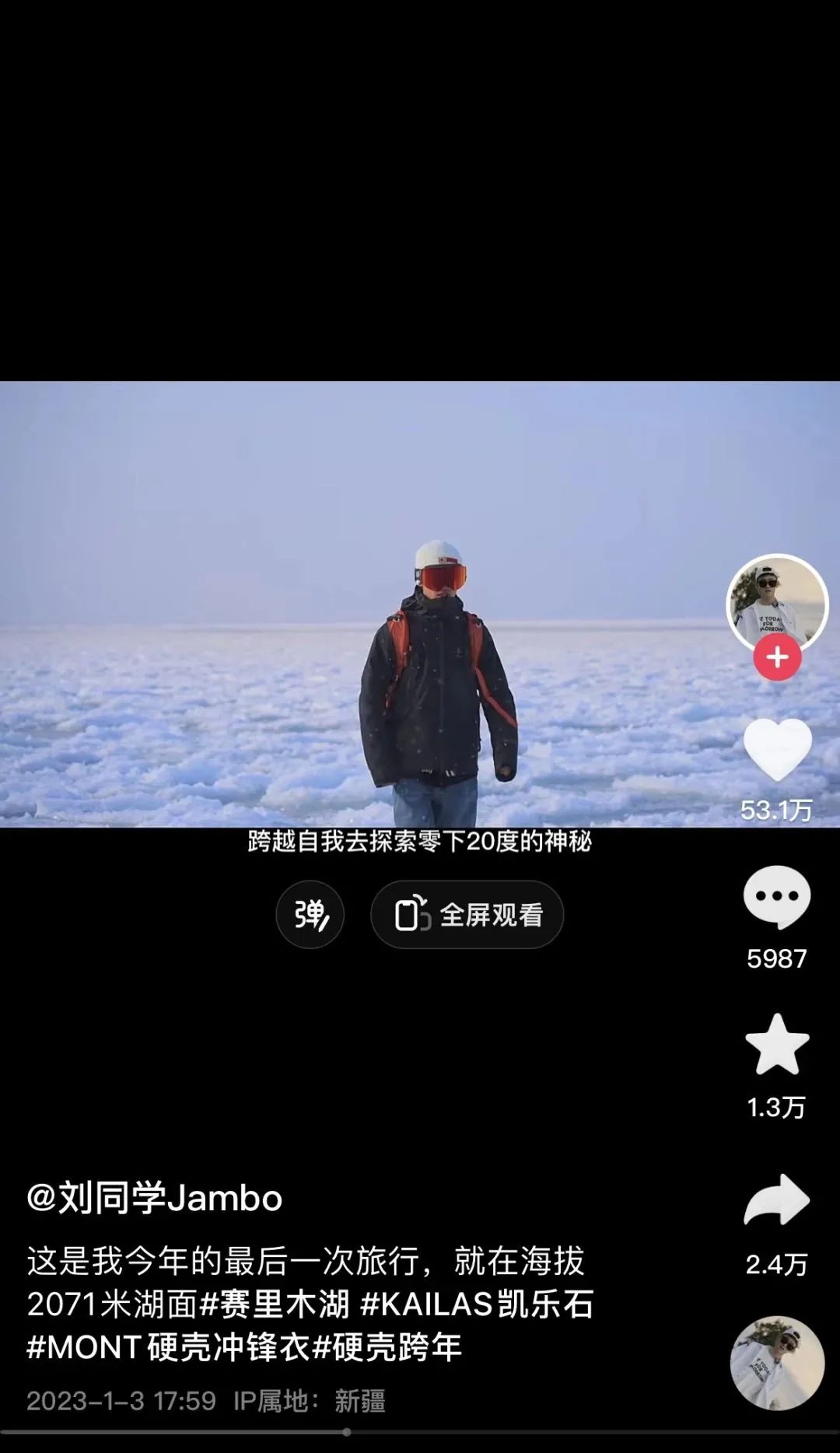
Task: Follow the creator with the red plus
Action: 777,657
